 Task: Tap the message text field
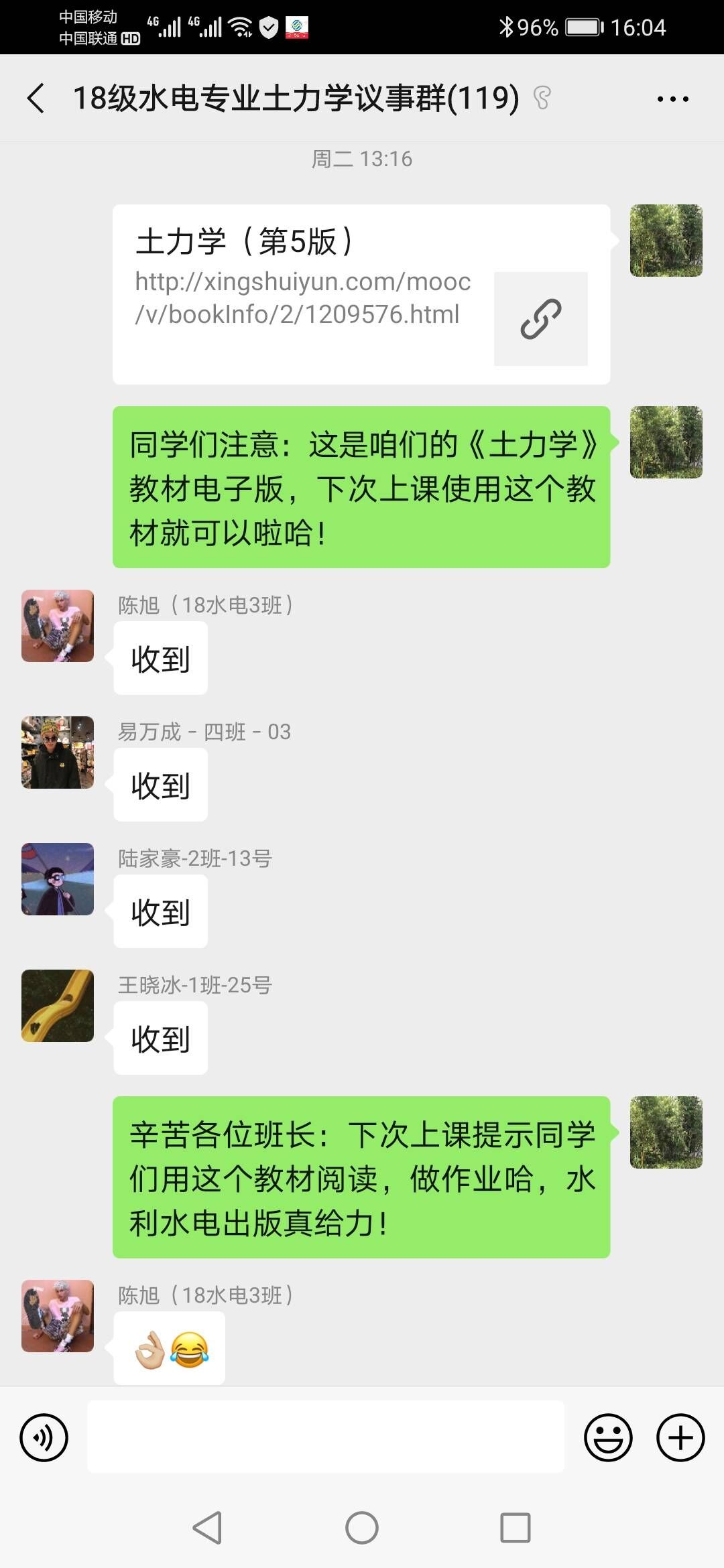click(326, 1437)
